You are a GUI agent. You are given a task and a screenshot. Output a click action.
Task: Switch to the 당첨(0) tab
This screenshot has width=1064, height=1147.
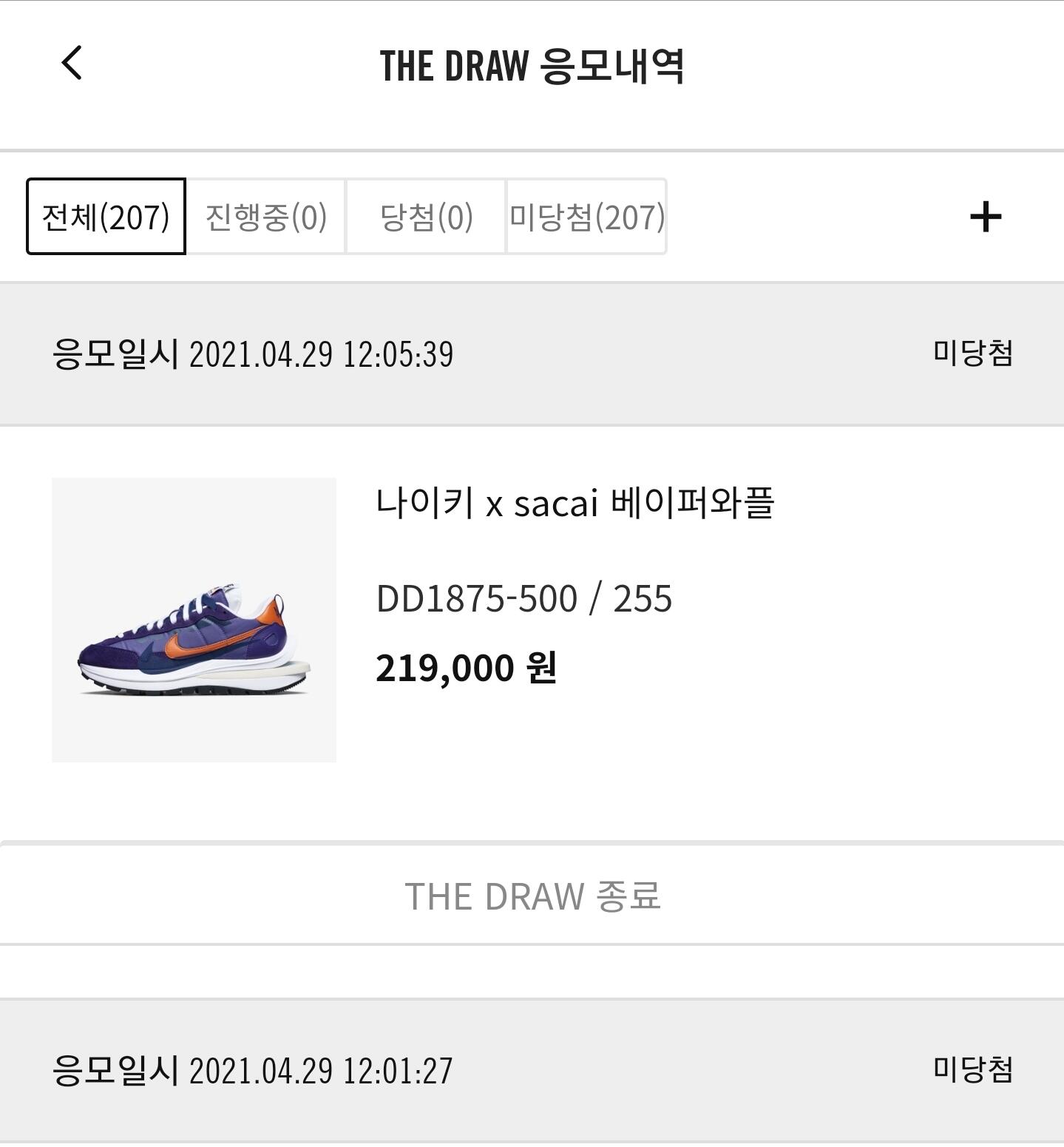point(426,217)
